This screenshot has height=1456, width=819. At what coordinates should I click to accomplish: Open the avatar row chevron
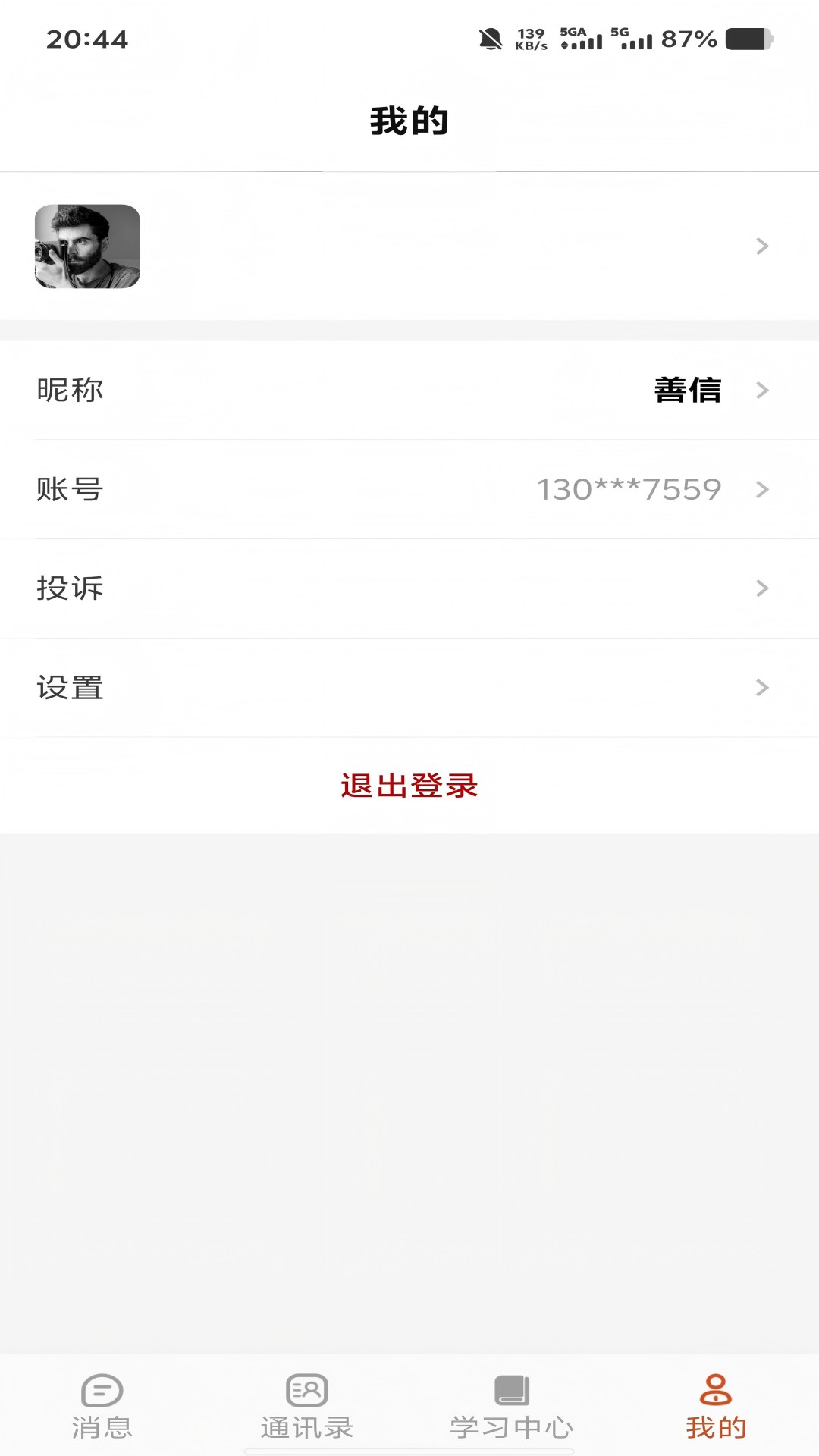tap(761, 246)
